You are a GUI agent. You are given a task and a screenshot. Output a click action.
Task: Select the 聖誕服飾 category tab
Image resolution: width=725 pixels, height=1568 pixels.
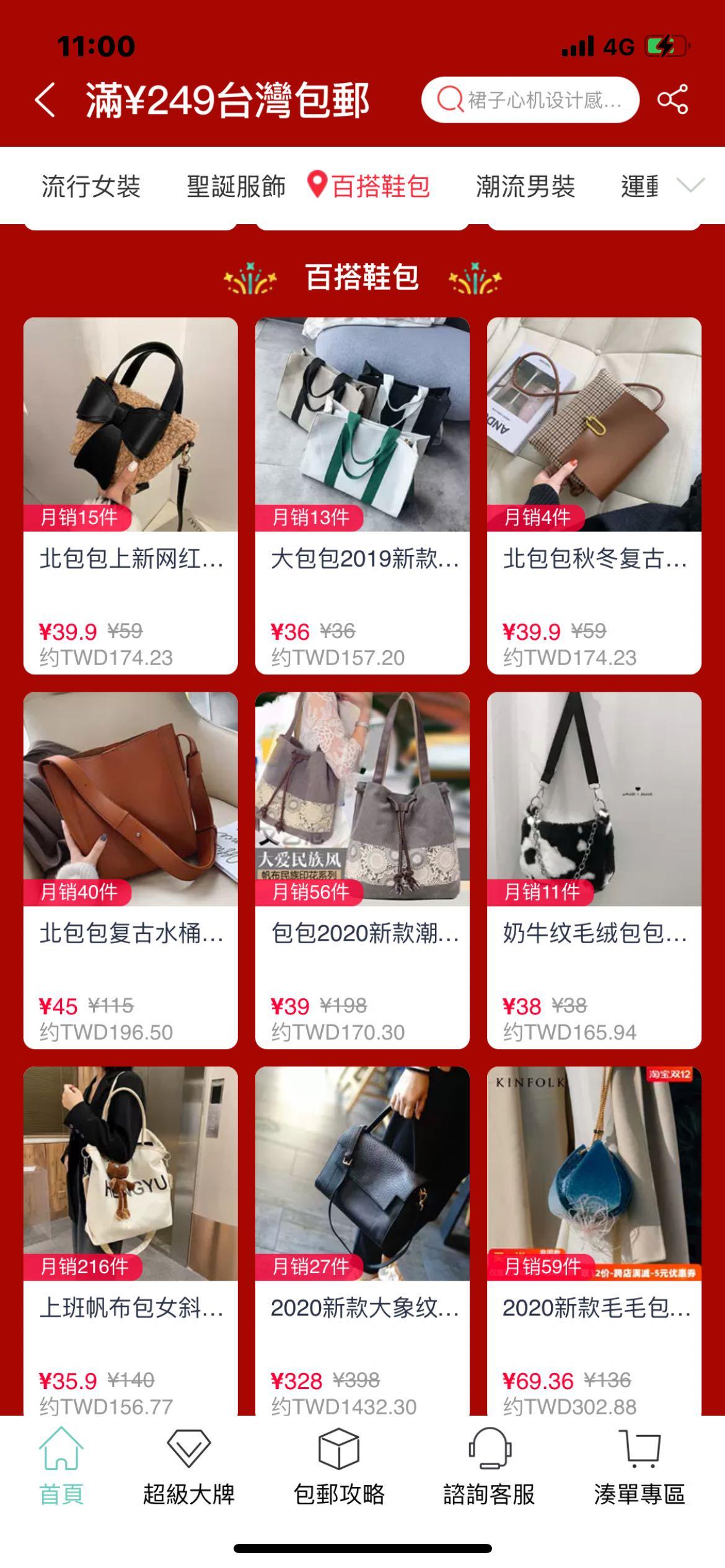(236, 186)
